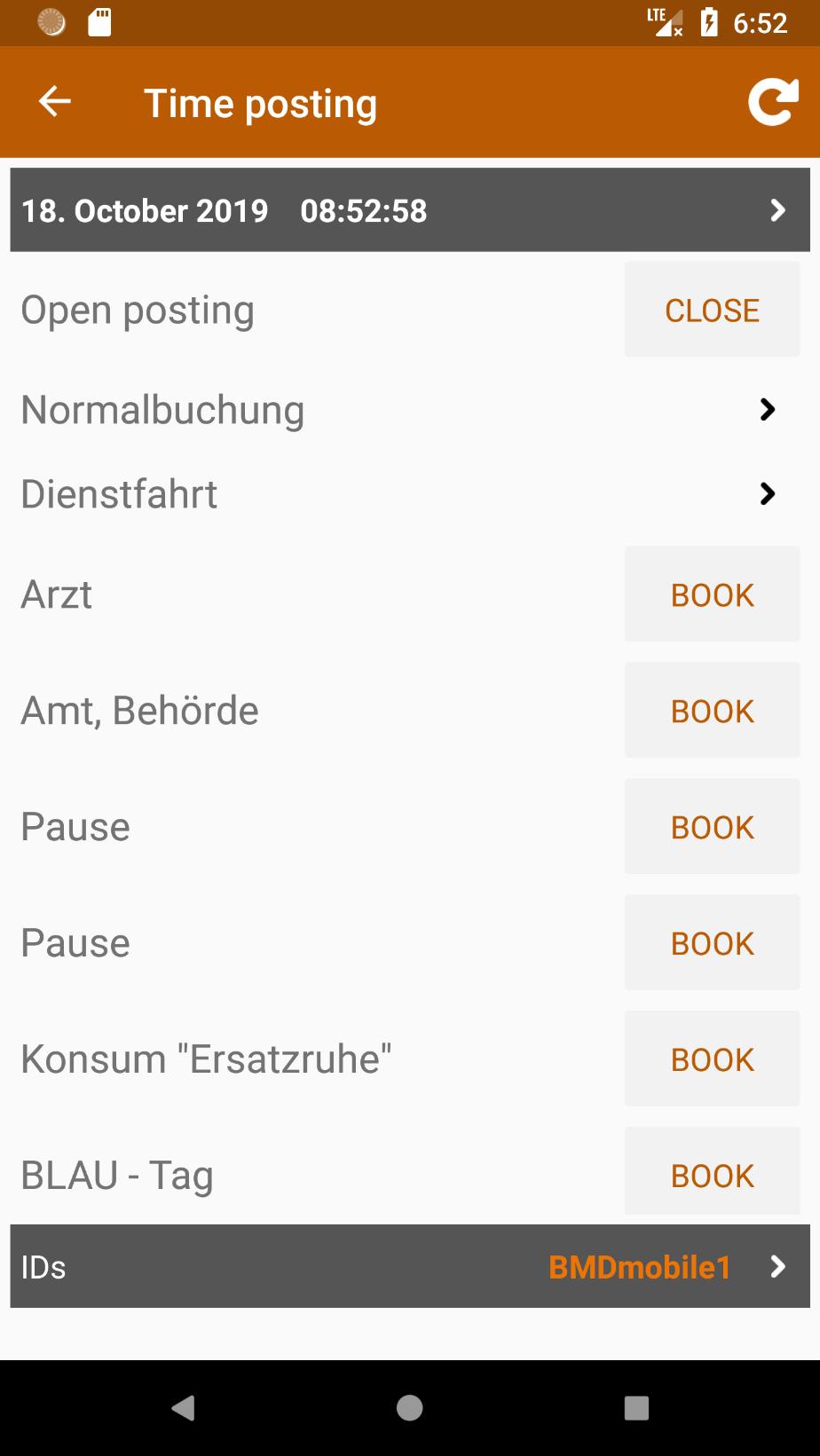Tap the Time posting title
Screen dimensions: 820x1456
tap(261, 101)
